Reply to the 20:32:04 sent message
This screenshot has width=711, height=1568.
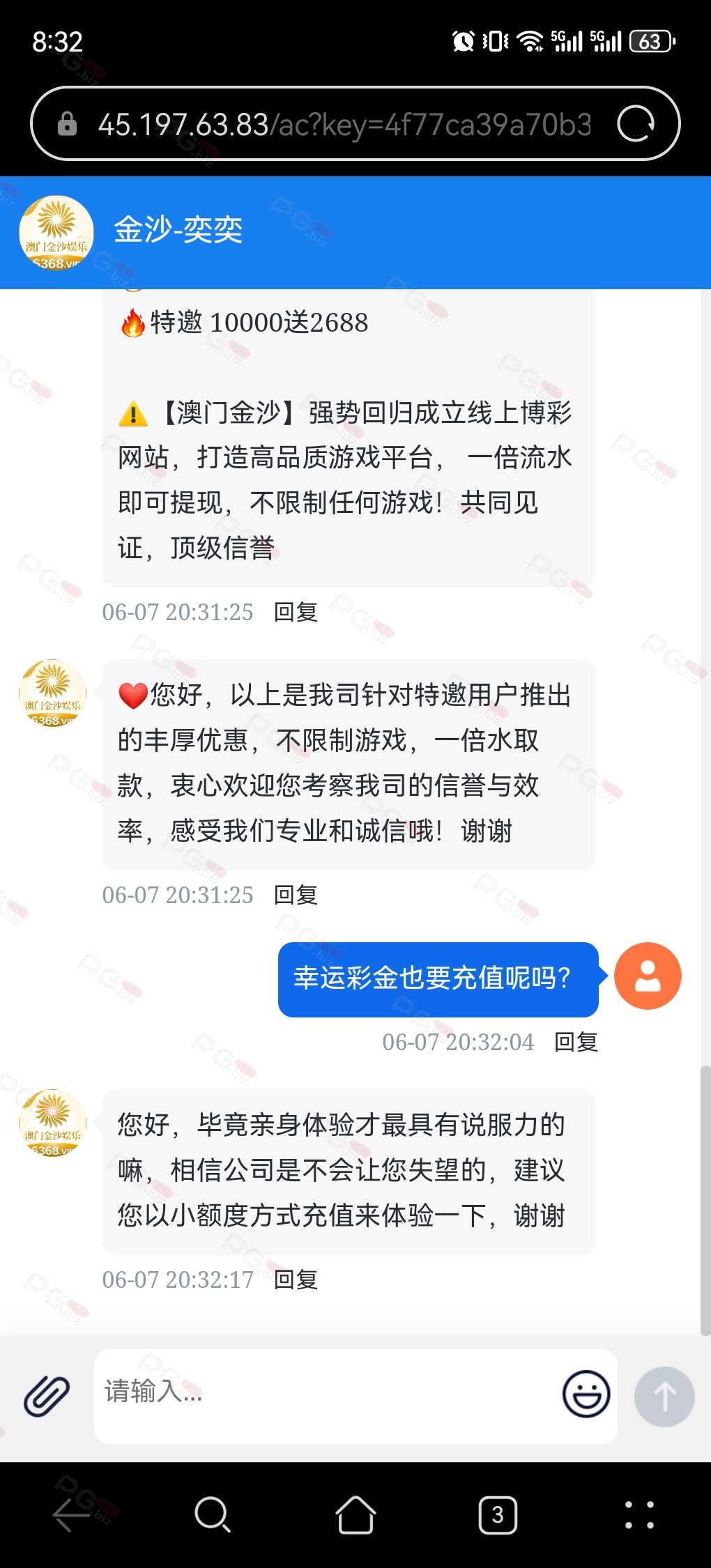pyautogui.click(x=576, y=1042)
